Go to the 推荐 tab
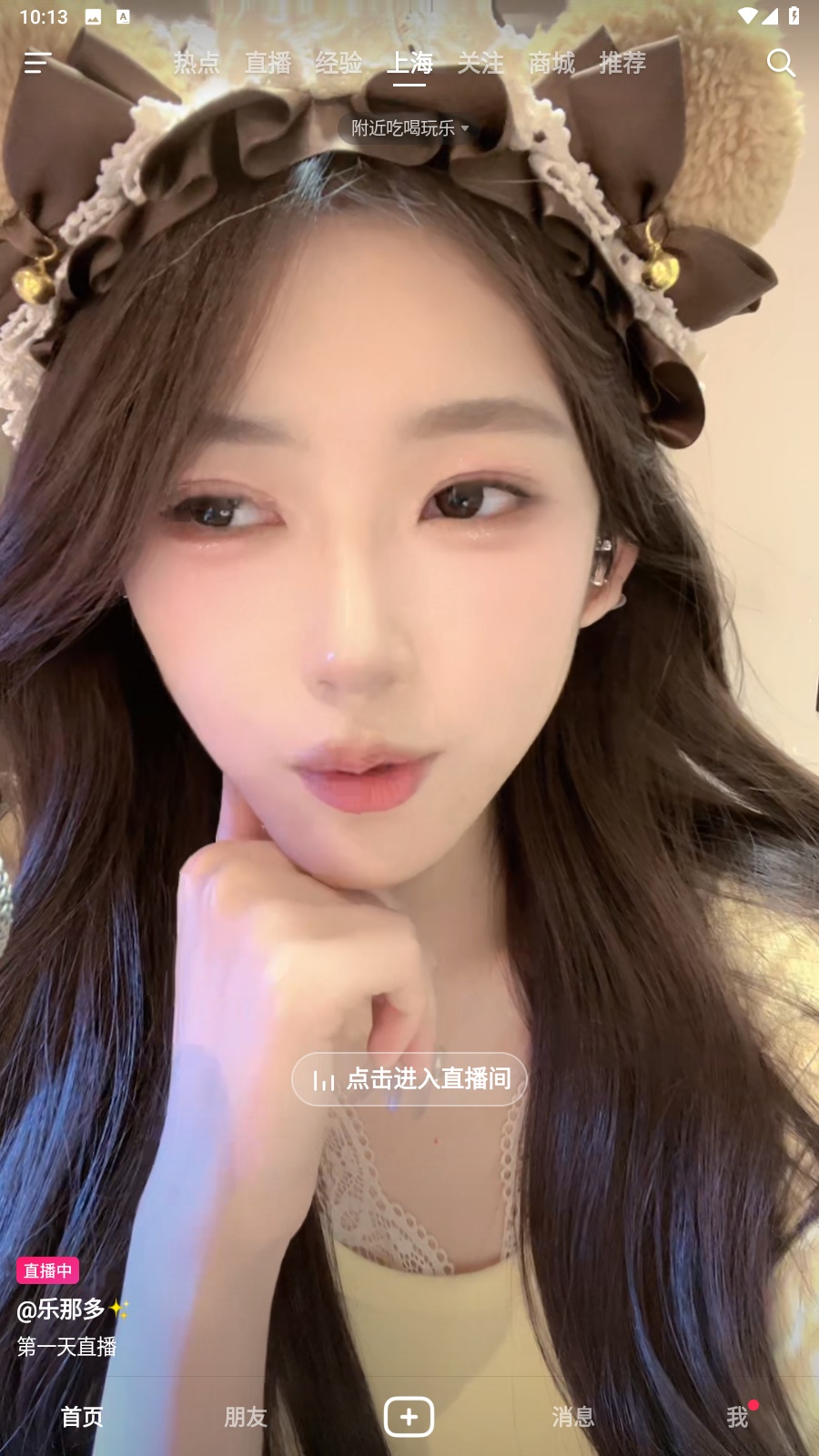819x1456 pixels. click(622, 63)
